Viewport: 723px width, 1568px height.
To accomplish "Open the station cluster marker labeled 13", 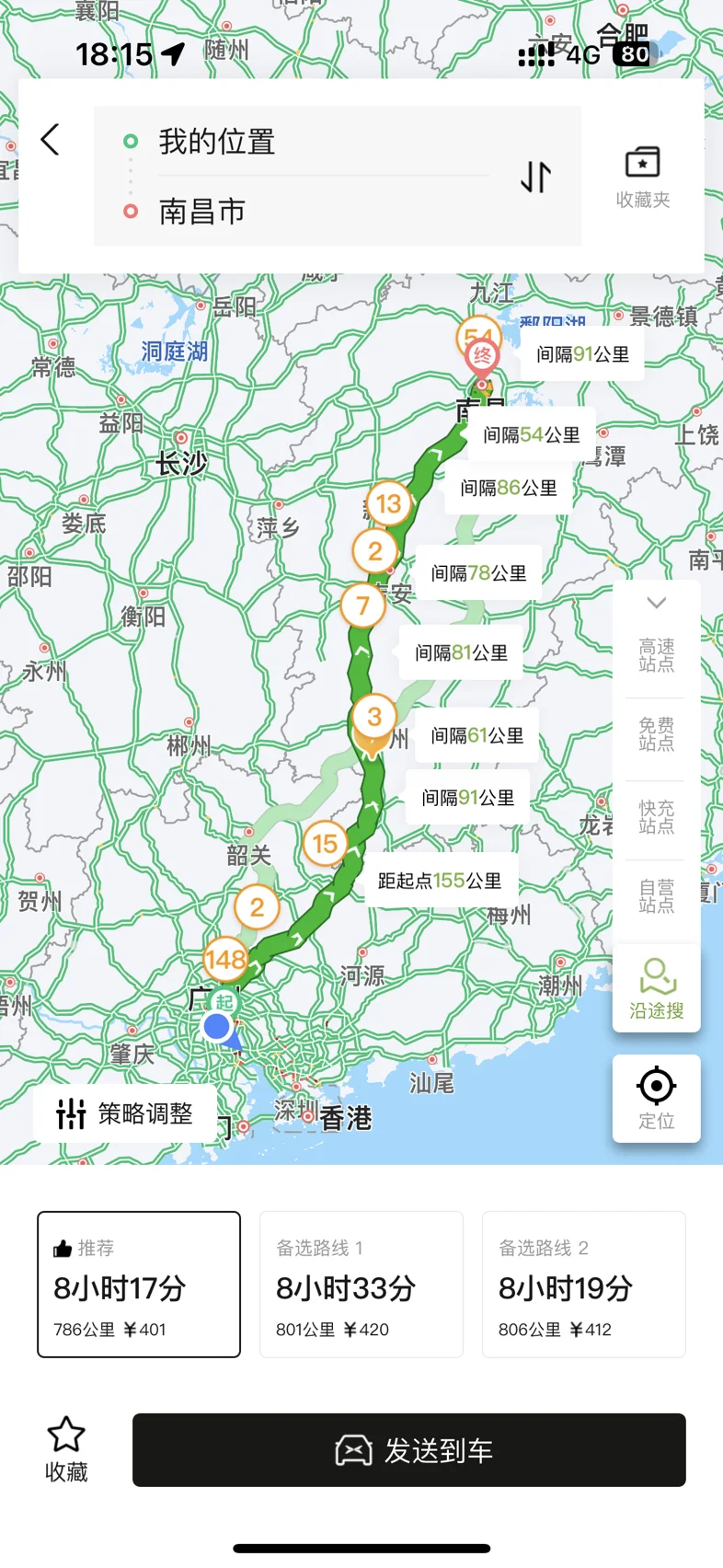I will (x=388, y=504).
